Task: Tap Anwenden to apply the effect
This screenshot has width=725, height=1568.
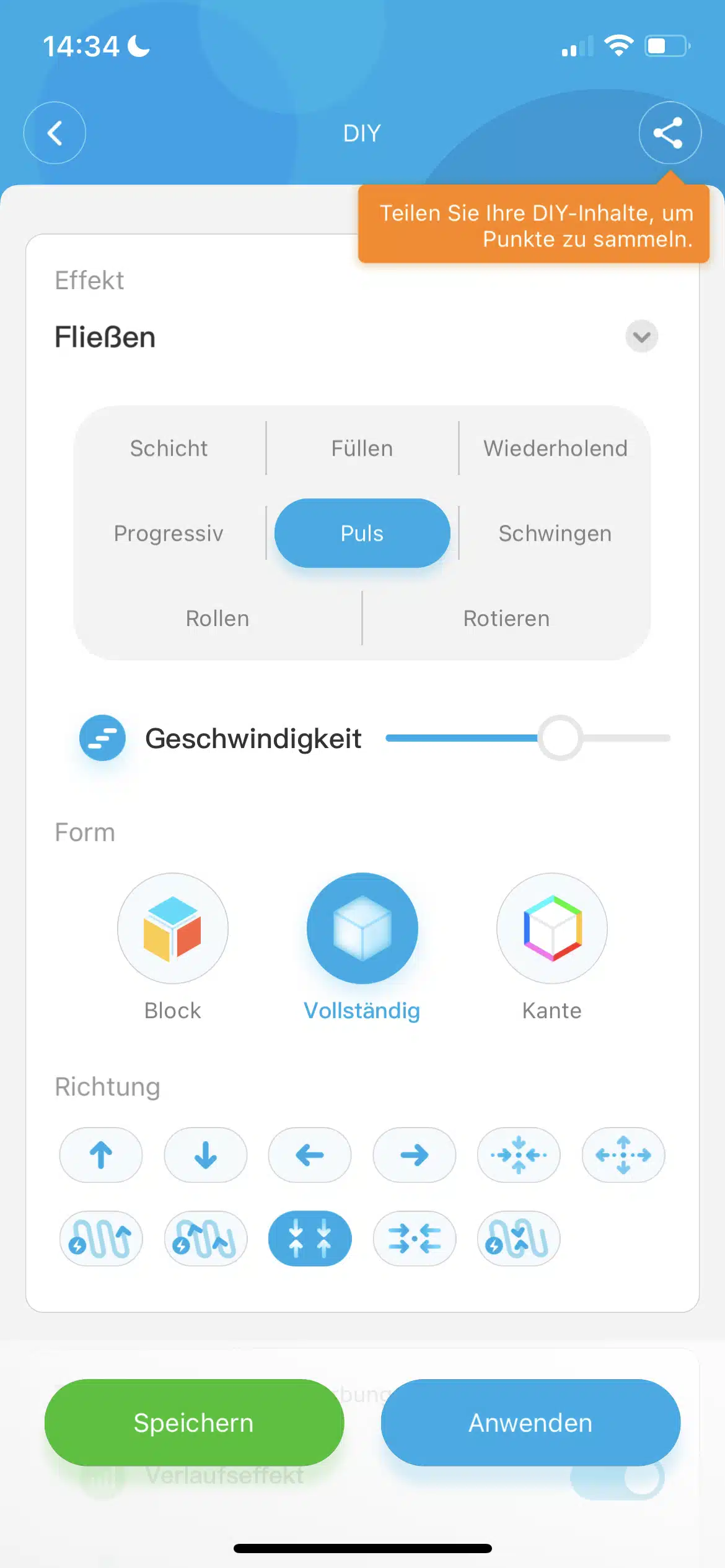Action: (x=531, y=1422)
